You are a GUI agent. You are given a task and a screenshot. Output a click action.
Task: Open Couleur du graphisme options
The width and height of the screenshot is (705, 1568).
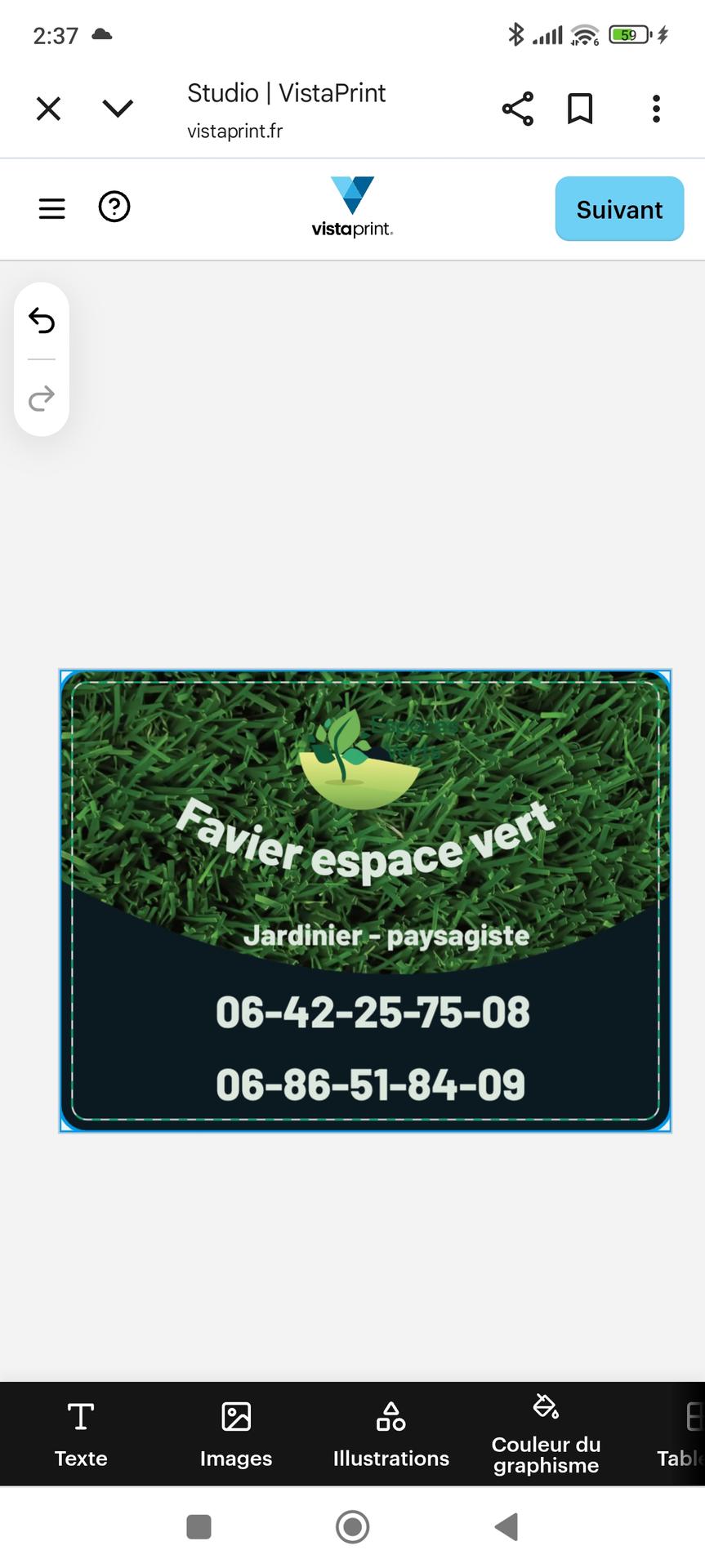546,1434
